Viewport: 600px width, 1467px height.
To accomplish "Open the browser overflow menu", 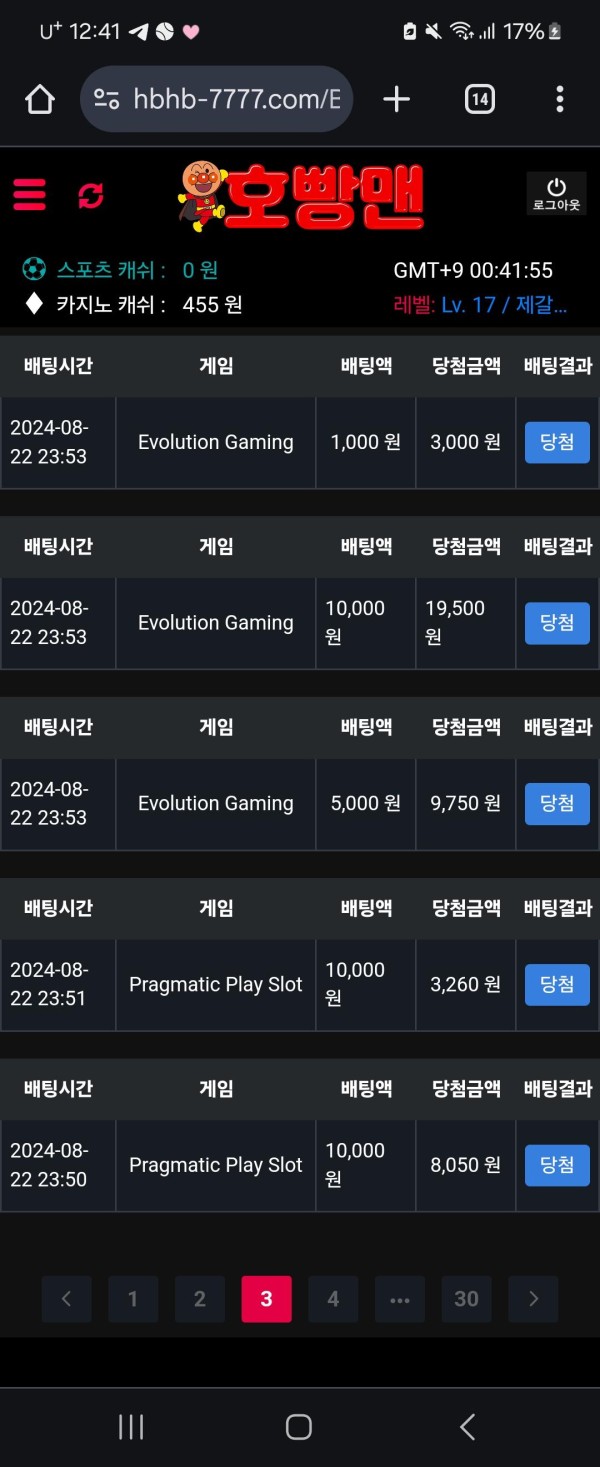I will click(559, 99).
